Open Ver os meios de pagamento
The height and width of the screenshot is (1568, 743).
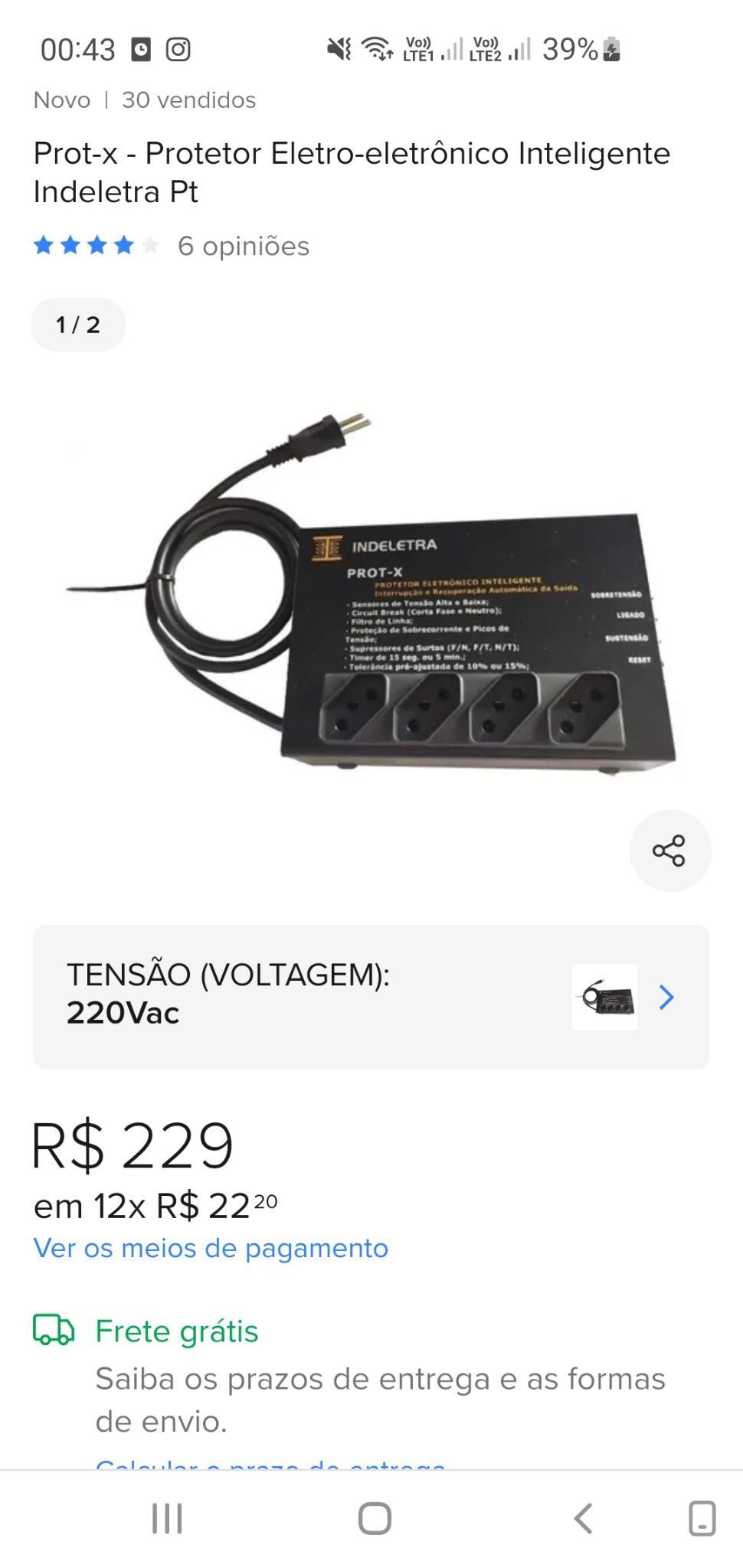click(x=211, y=1248)
